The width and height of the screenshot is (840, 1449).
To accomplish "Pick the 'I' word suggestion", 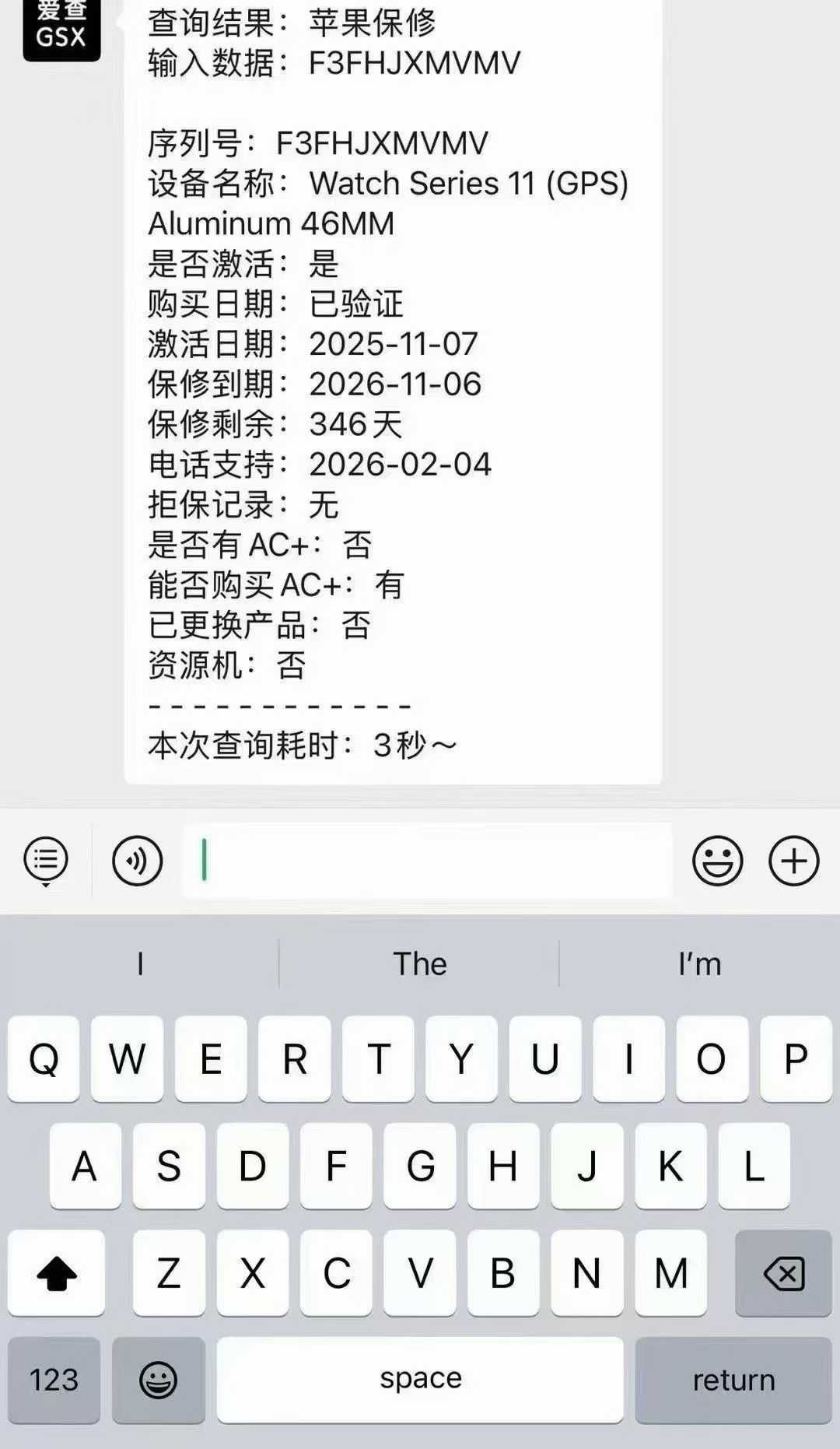I will [x=140, y=963].
